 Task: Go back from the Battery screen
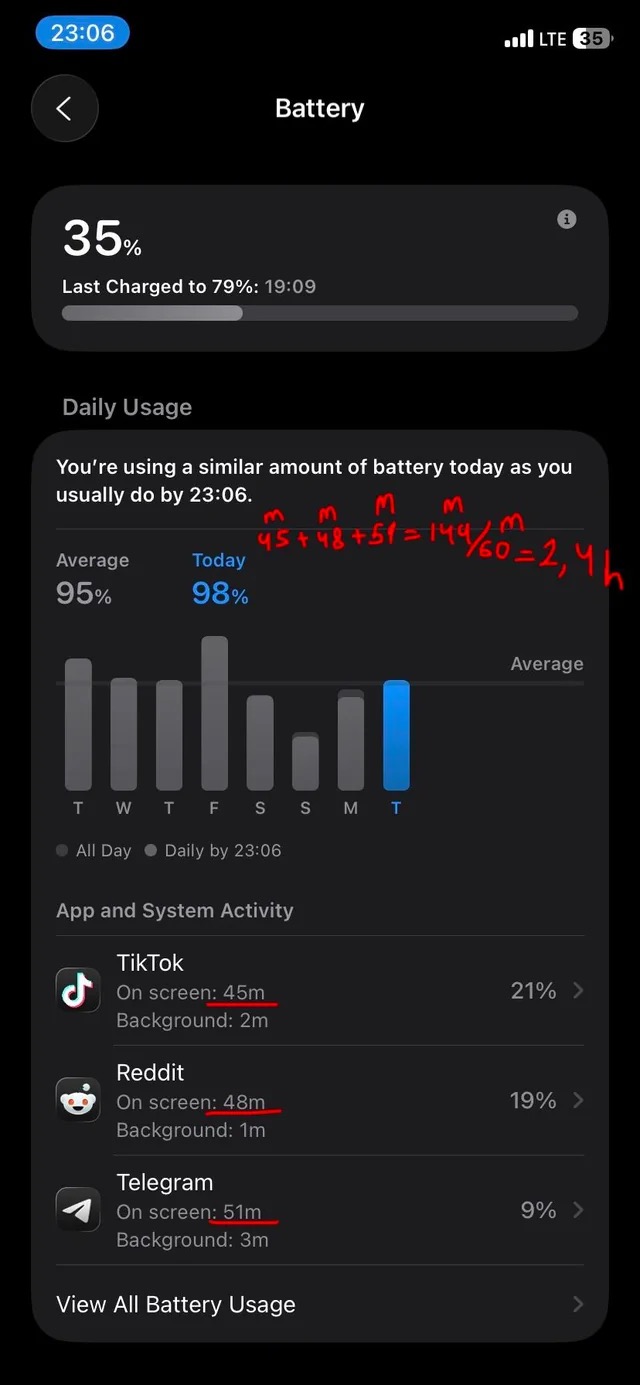65,108
